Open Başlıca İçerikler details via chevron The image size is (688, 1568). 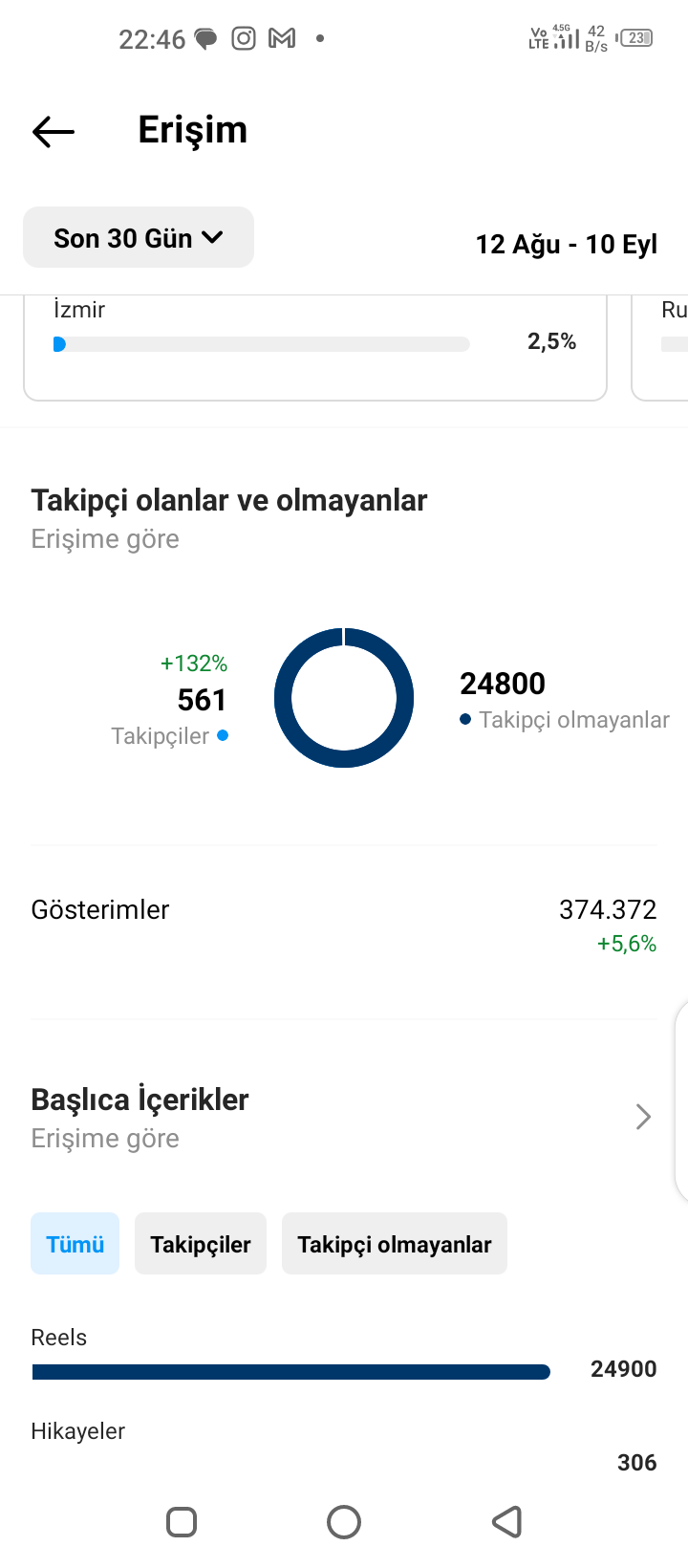643,1117
